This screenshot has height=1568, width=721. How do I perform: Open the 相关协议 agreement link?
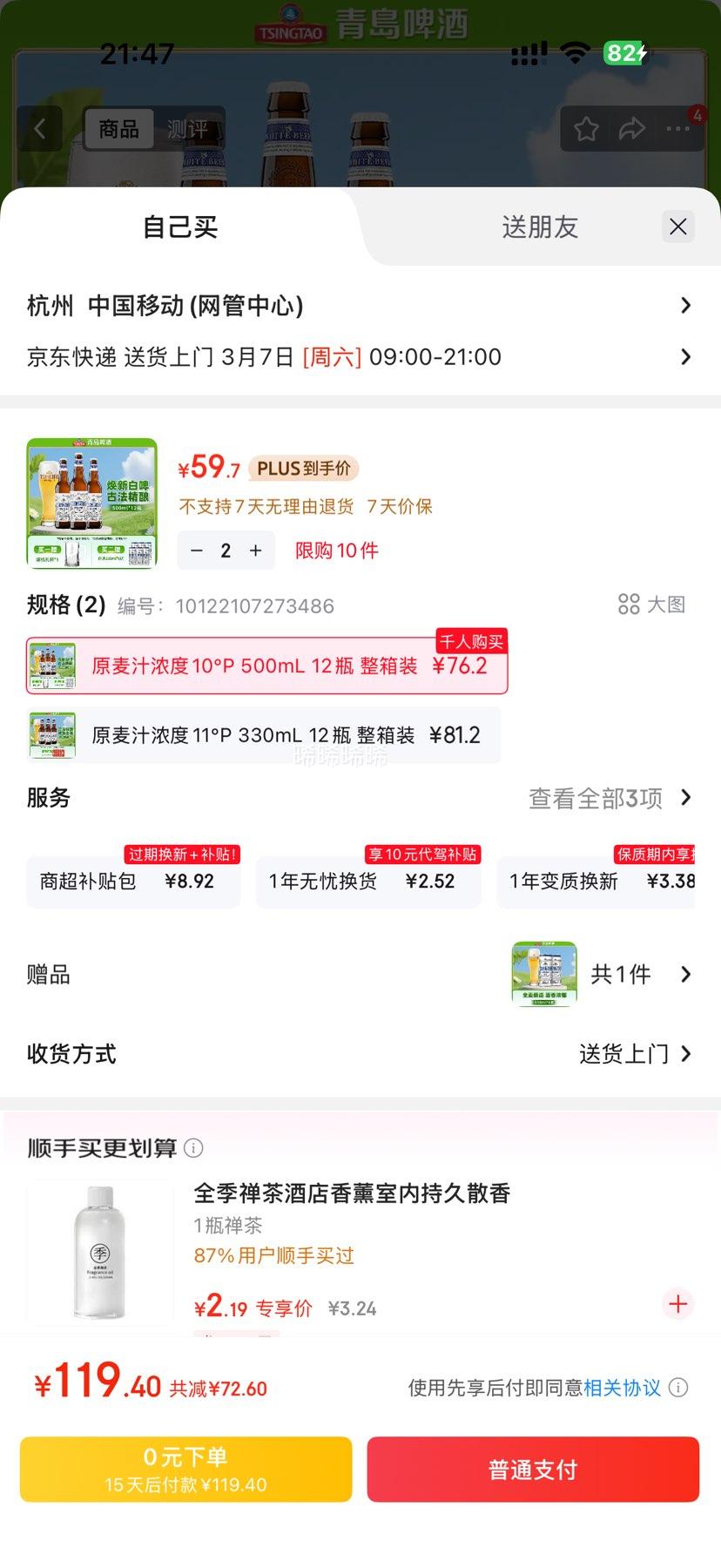tap(623, 1389)
